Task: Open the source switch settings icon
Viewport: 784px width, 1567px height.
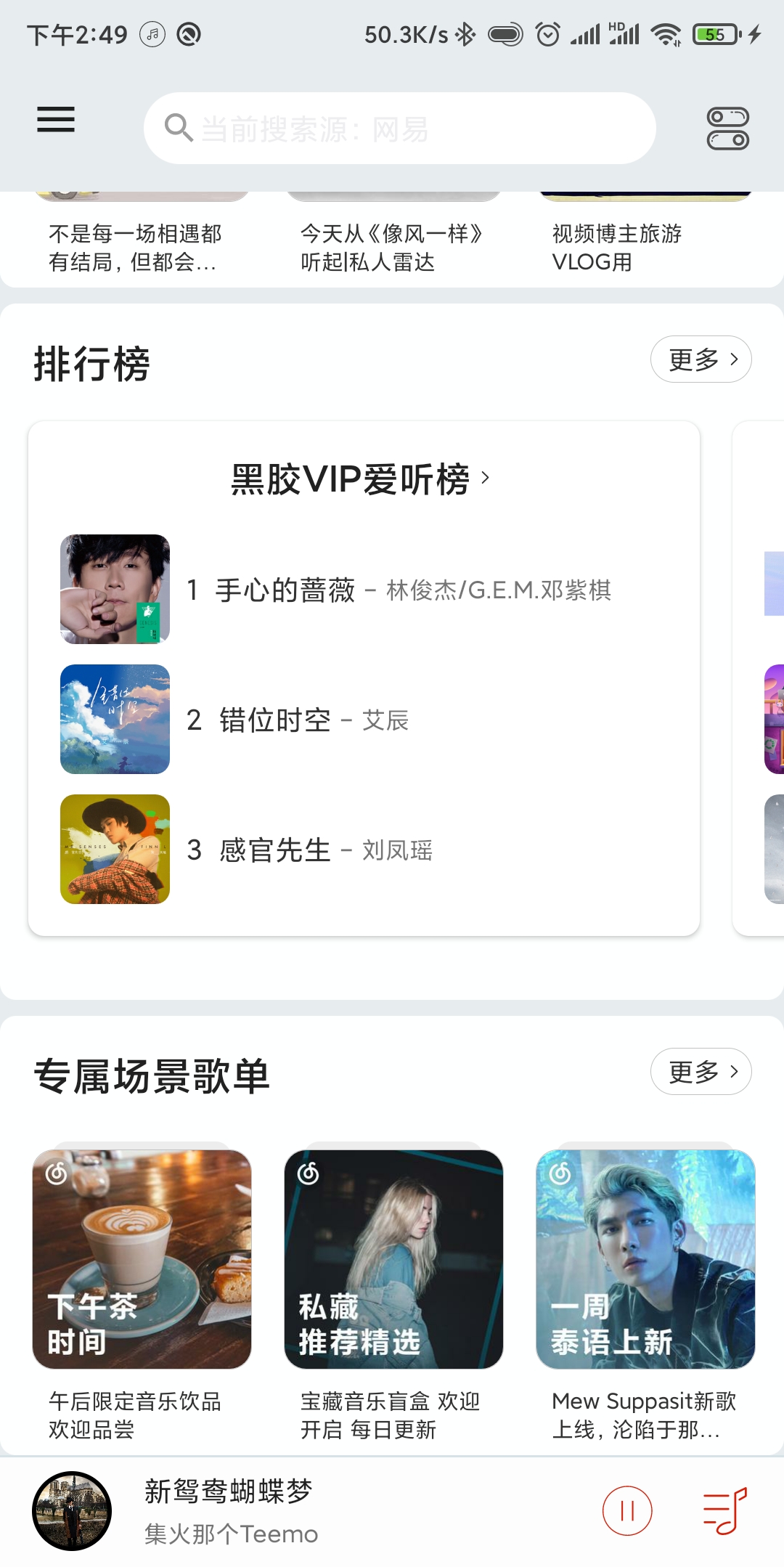Action: [x=727, y=129]
